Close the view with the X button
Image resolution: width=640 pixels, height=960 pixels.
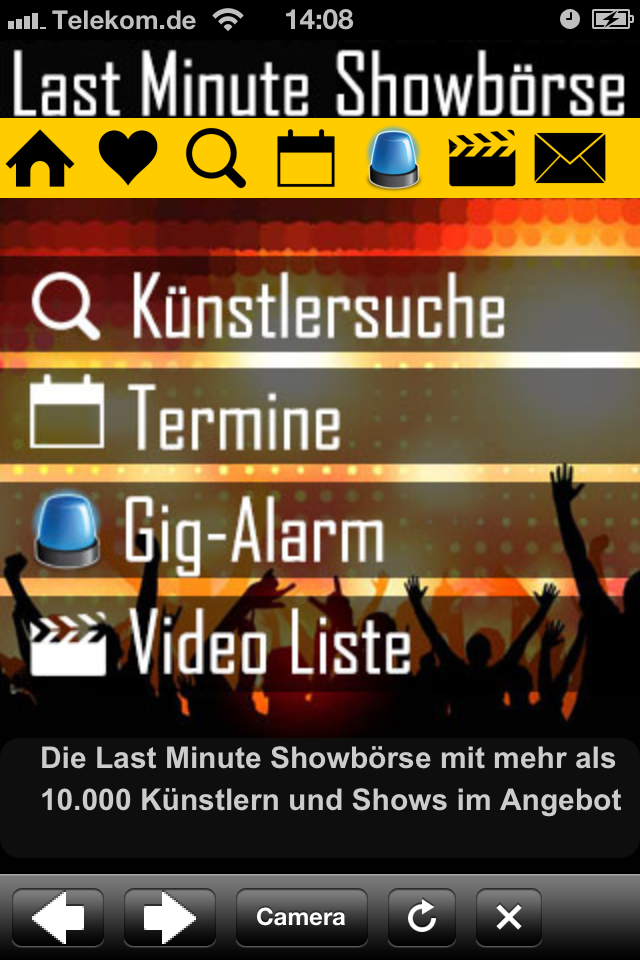pyautogui.click(x=509, y=917)
